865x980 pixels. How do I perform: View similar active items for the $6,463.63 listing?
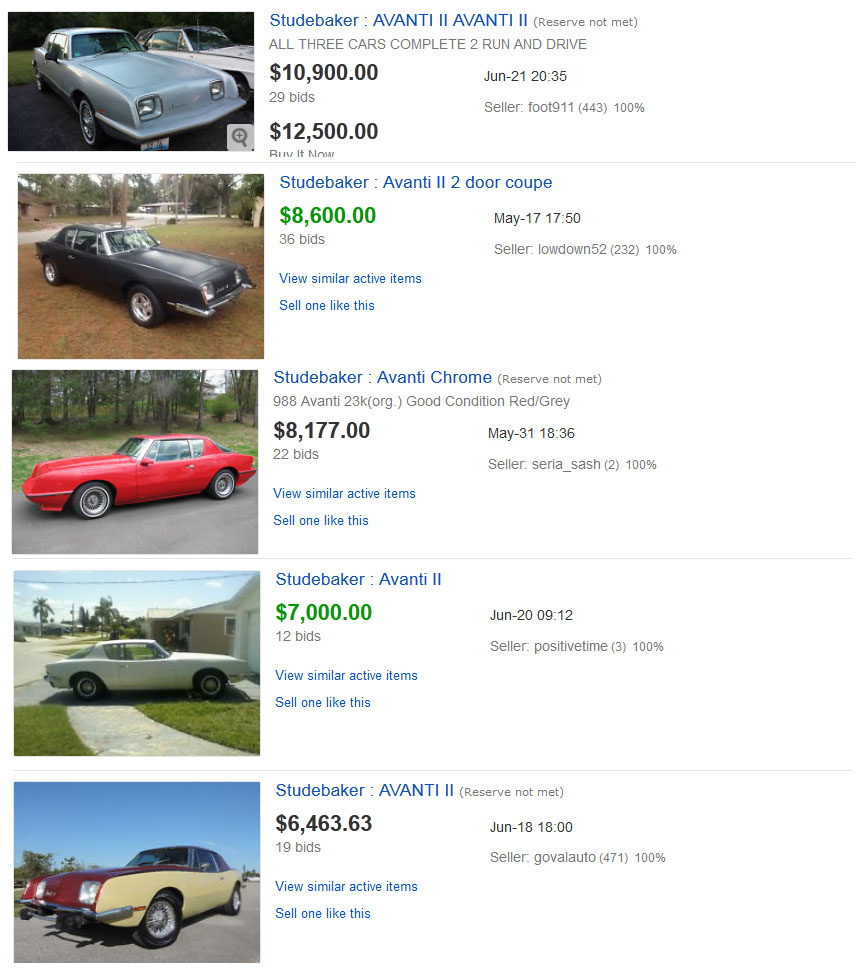pyautogui.click(x=346, y=886)
